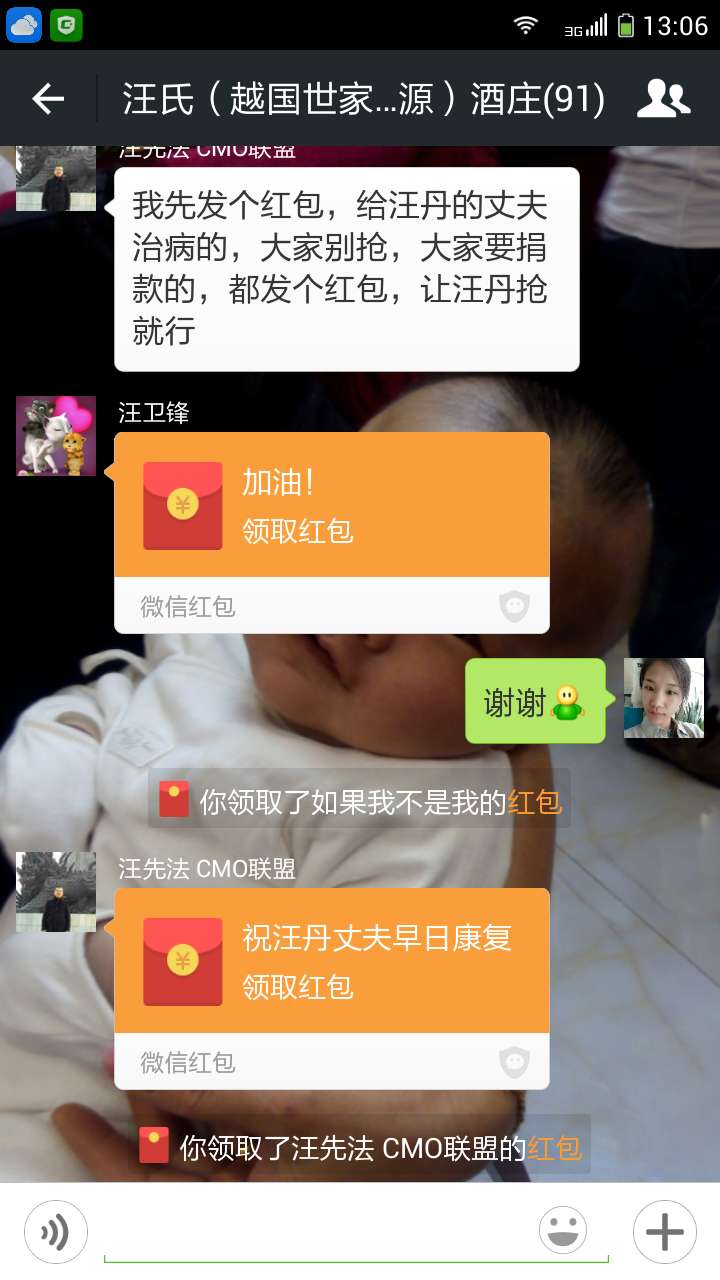This screenshot has width=720, height=1280.
Task: Switch to voice message input
Action: 56,1232
